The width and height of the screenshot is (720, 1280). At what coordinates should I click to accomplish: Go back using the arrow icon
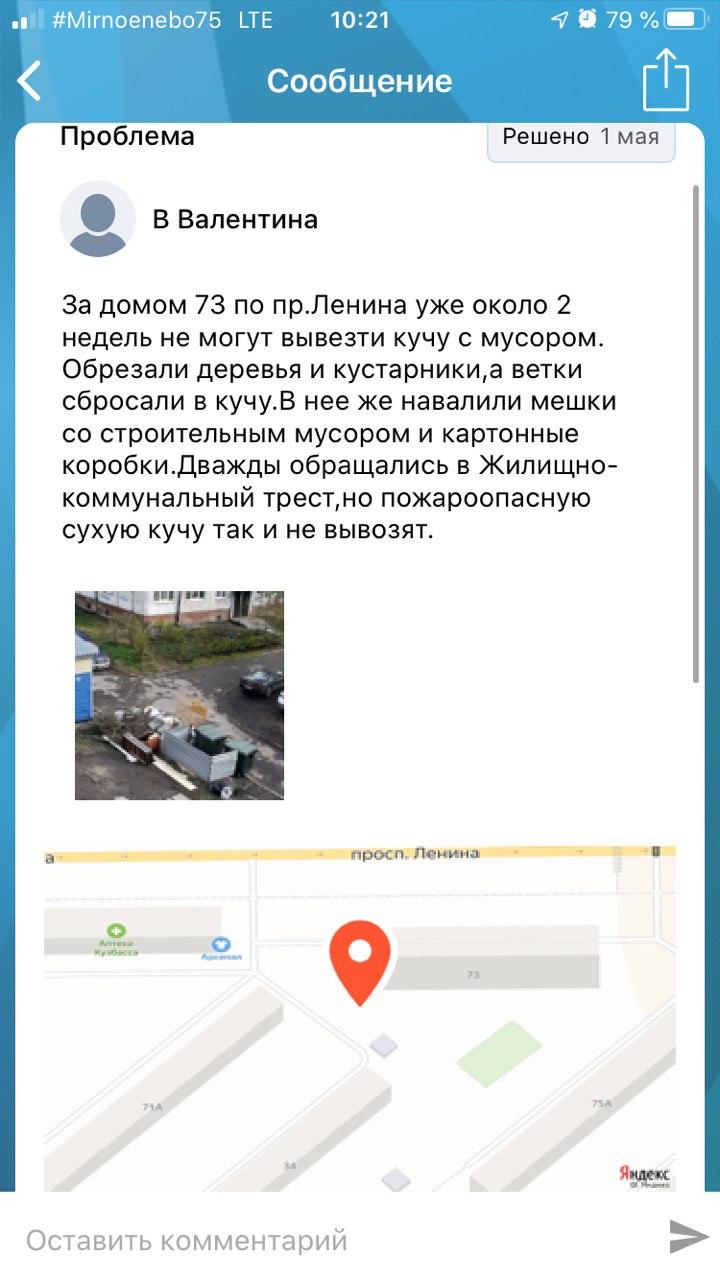pyautogui.click(x=30, y=81)
